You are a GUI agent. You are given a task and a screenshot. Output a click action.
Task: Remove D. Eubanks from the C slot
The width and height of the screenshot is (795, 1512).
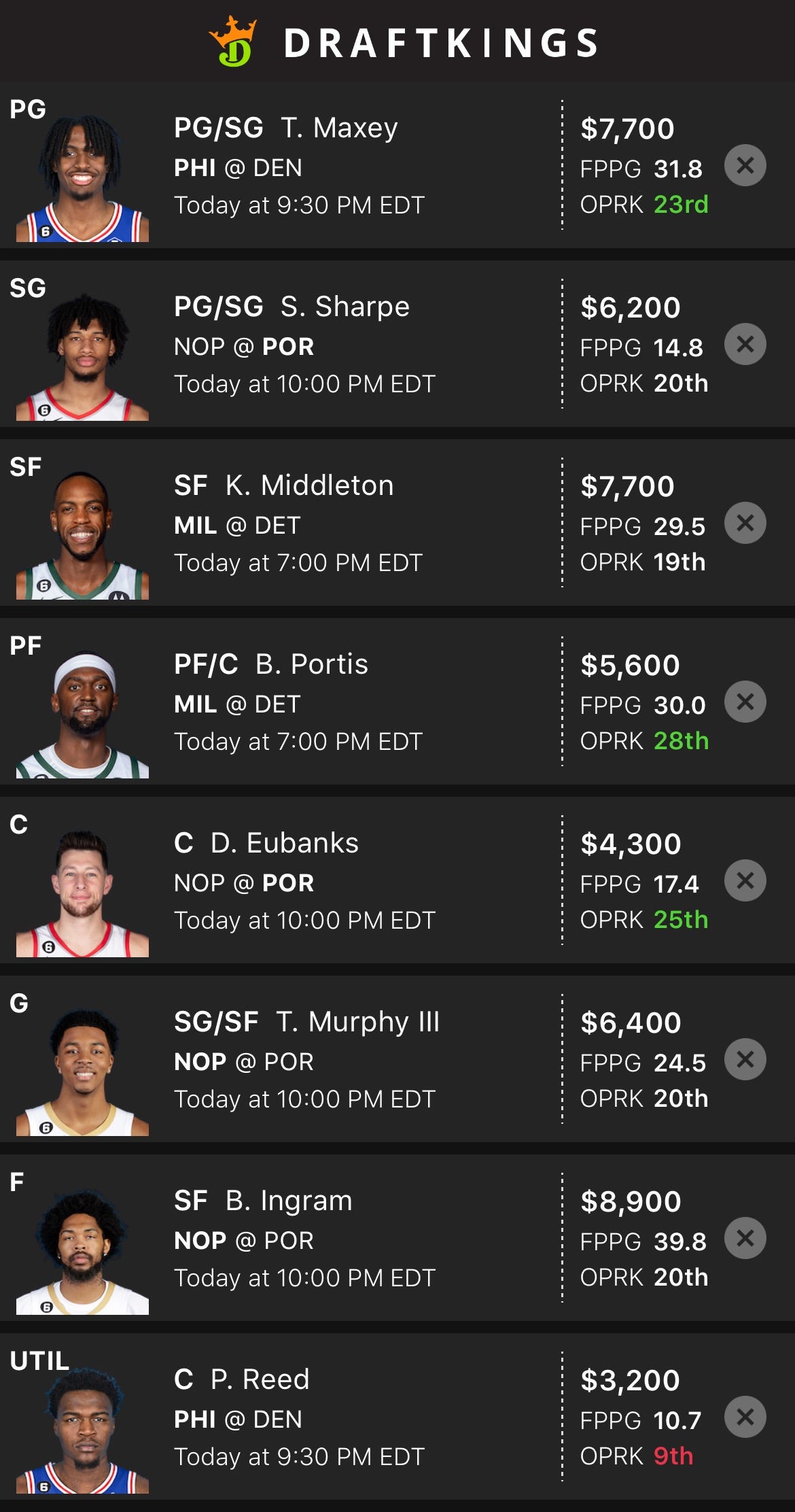coord(745,880)
